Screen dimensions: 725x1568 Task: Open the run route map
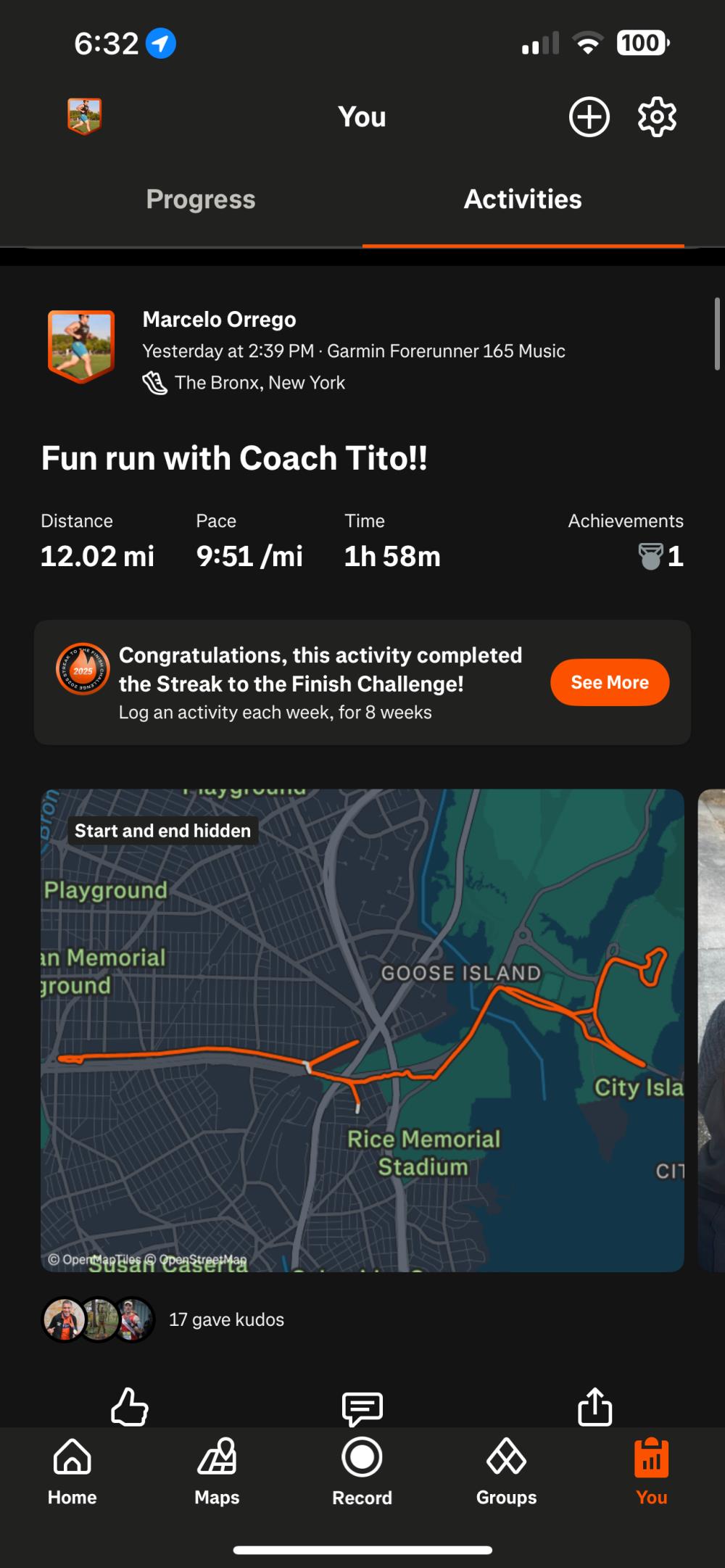coord(362,1029)
